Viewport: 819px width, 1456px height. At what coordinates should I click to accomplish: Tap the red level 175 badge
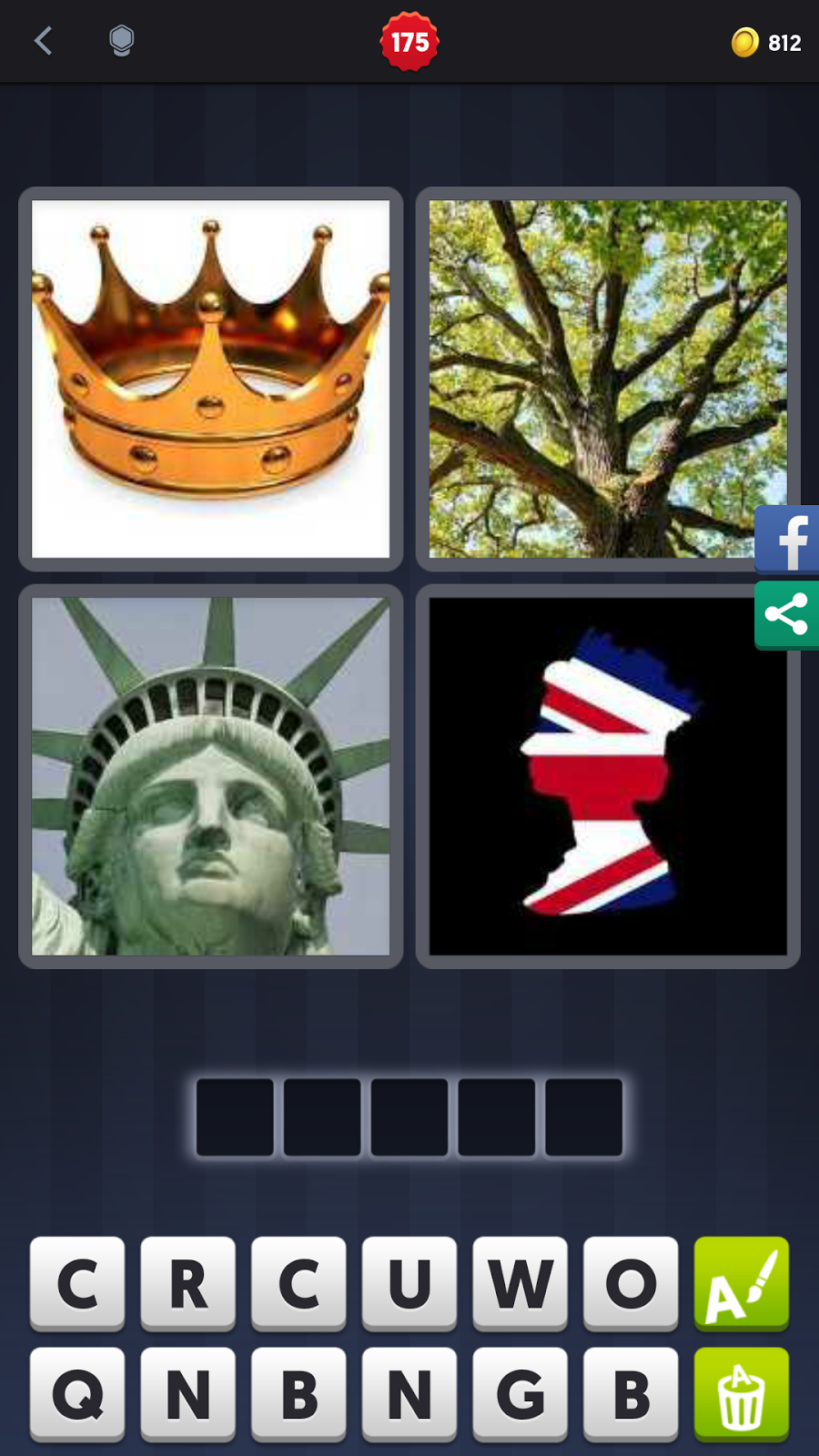[x=409, y=41]
